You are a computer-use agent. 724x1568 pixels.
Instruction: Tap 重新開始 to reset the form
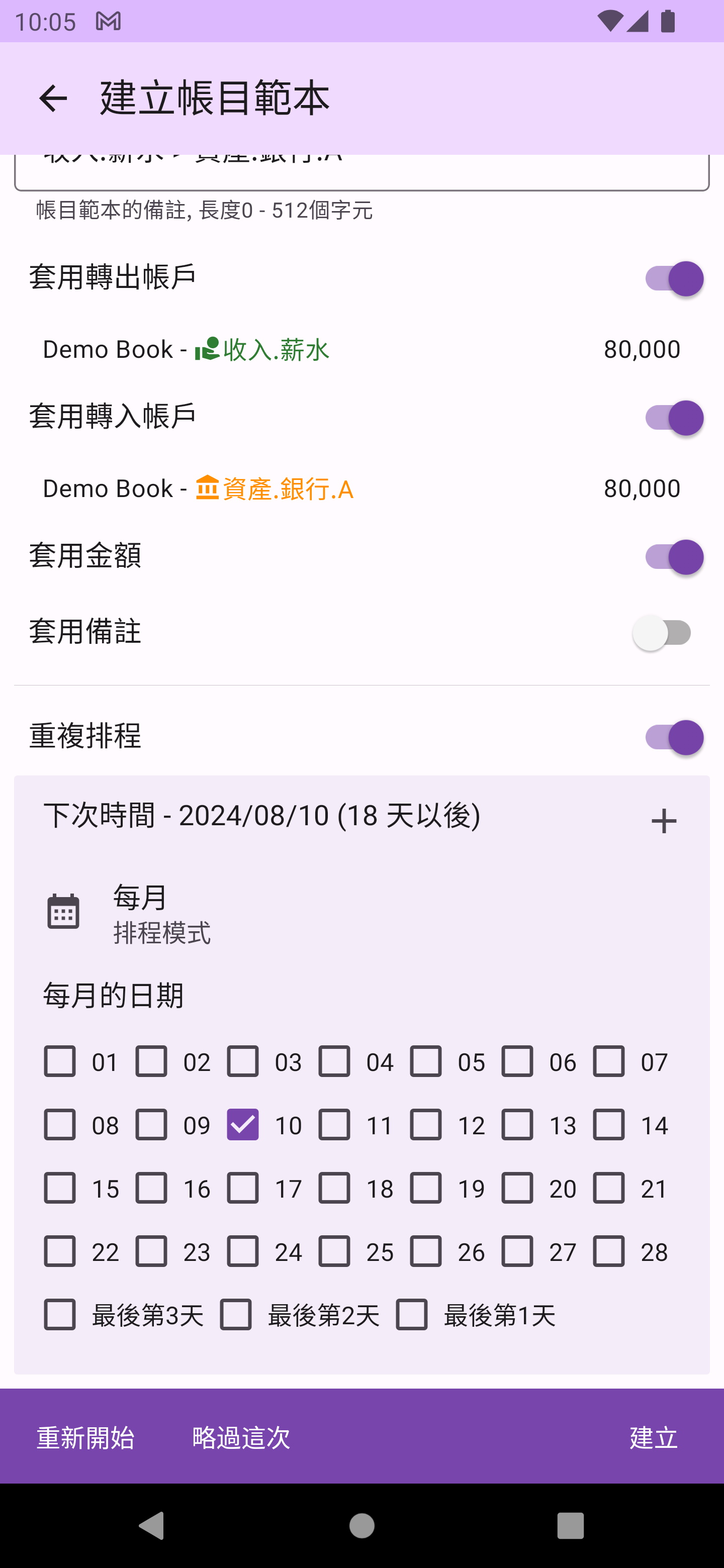[86, 1438]
